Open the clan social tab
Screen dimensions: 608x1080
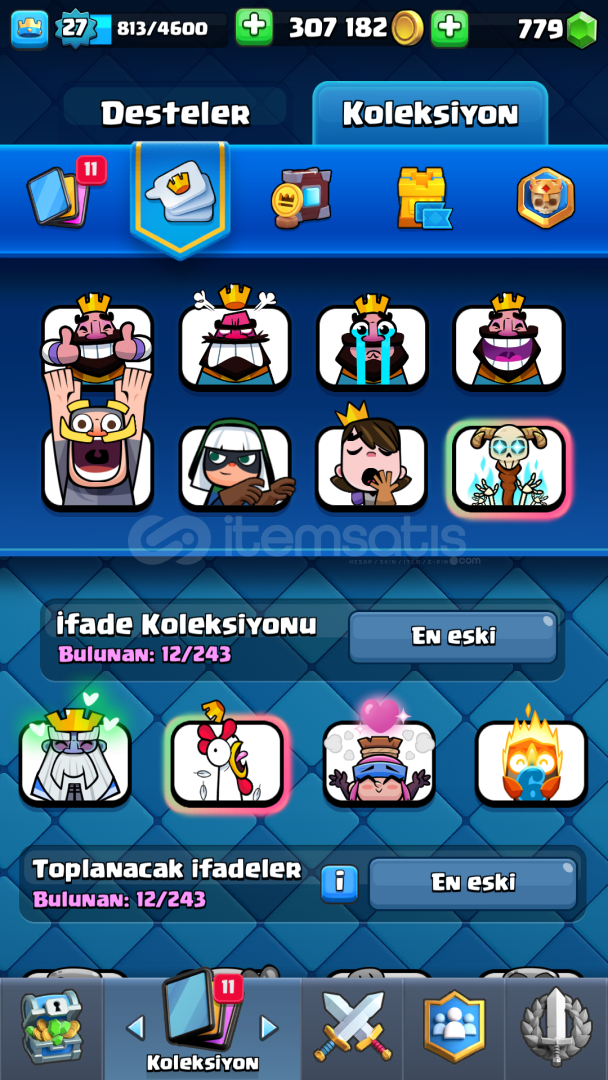click(x=454, y=1027)
